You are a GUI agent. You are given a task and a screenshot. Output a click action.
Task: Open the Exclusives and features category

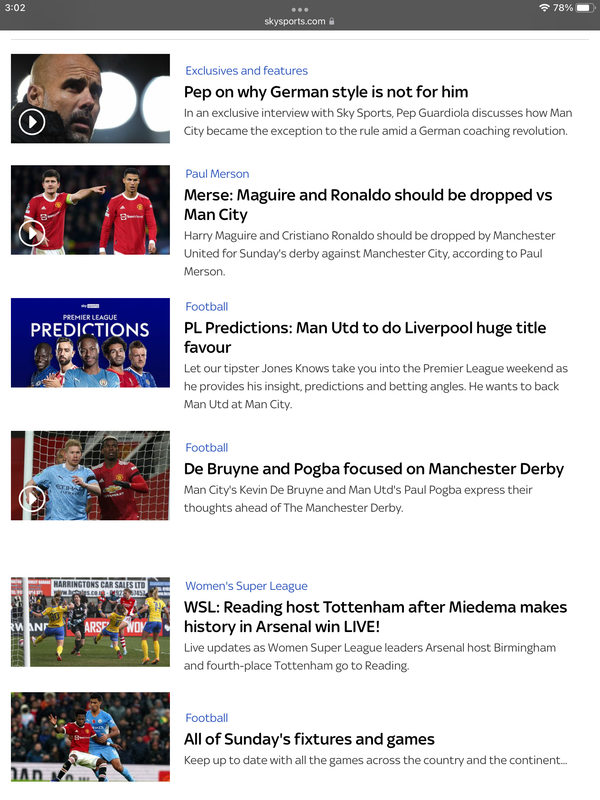[246, 71]
